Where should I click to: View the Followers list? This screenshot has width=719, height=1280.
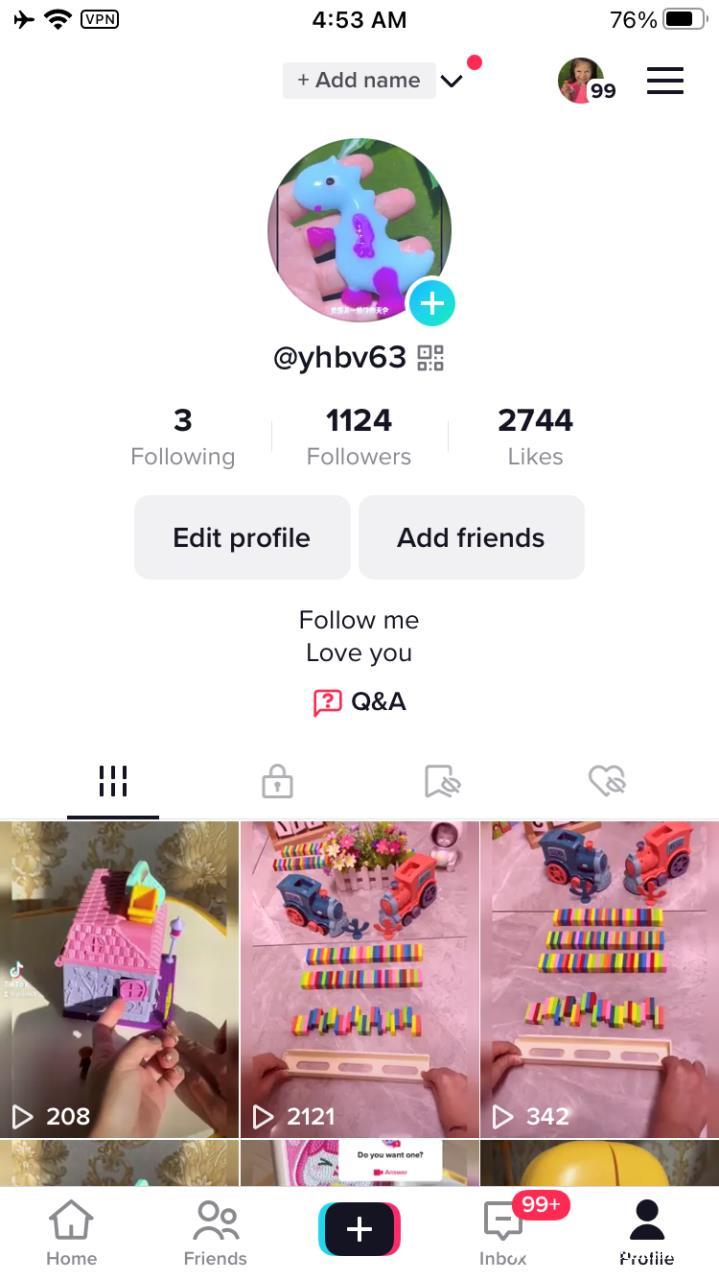pyautogui.click(x=358, y=436)
